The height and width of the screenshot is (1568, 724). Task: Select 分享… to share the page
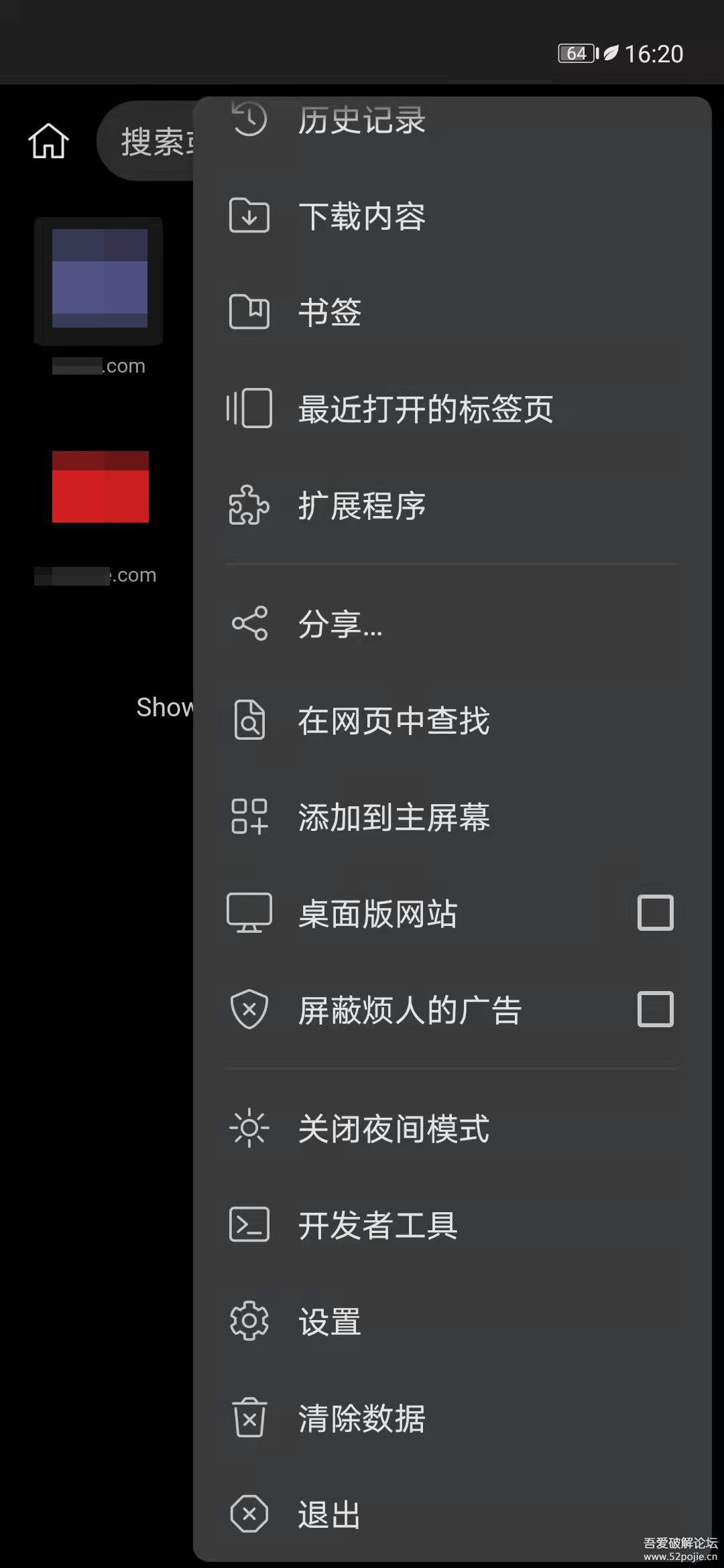(340, 624)
